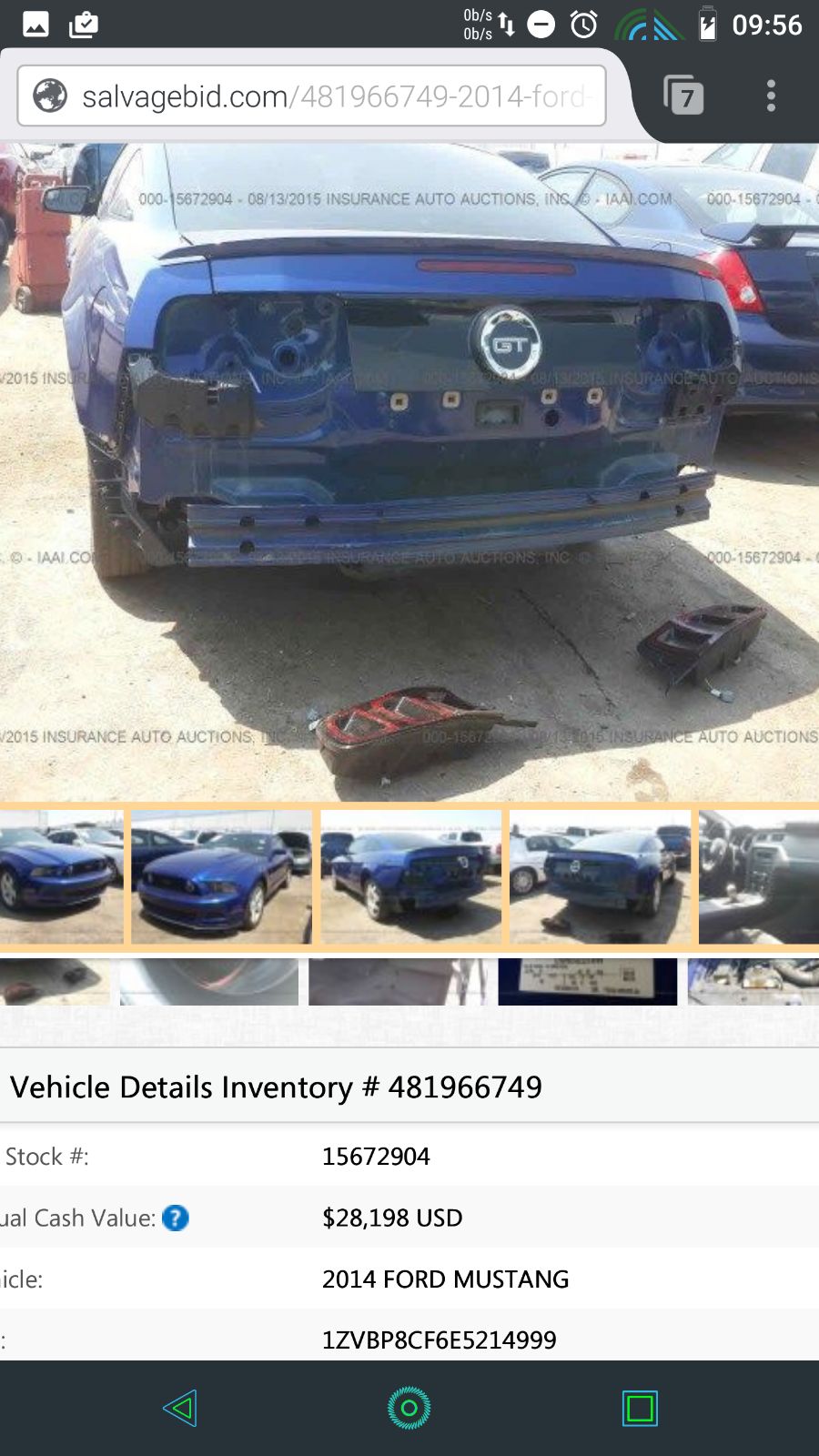
Task: Select the engine bay thumbnail
Action: pos(753,981)
